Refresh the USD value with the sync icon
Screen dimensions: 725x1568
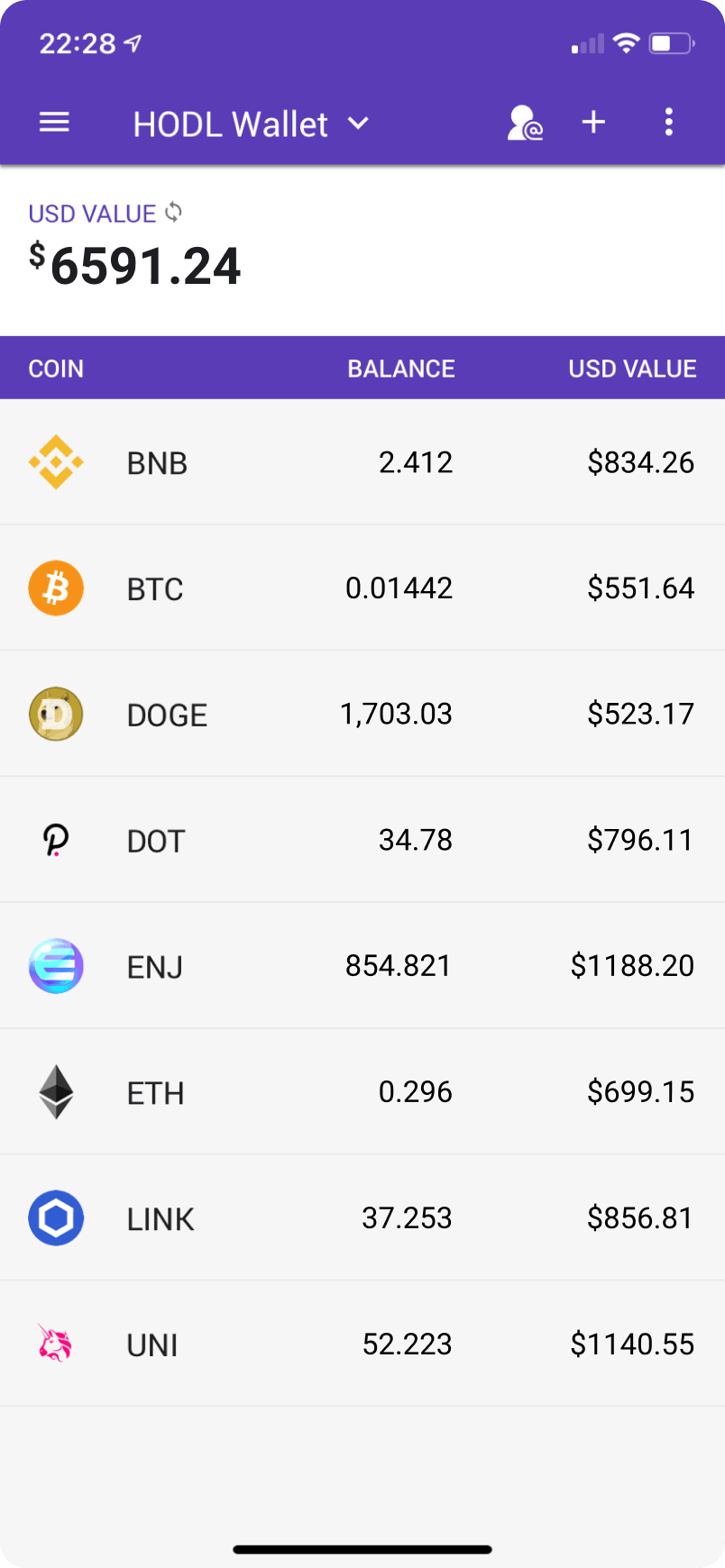click(x=171, y=213)
